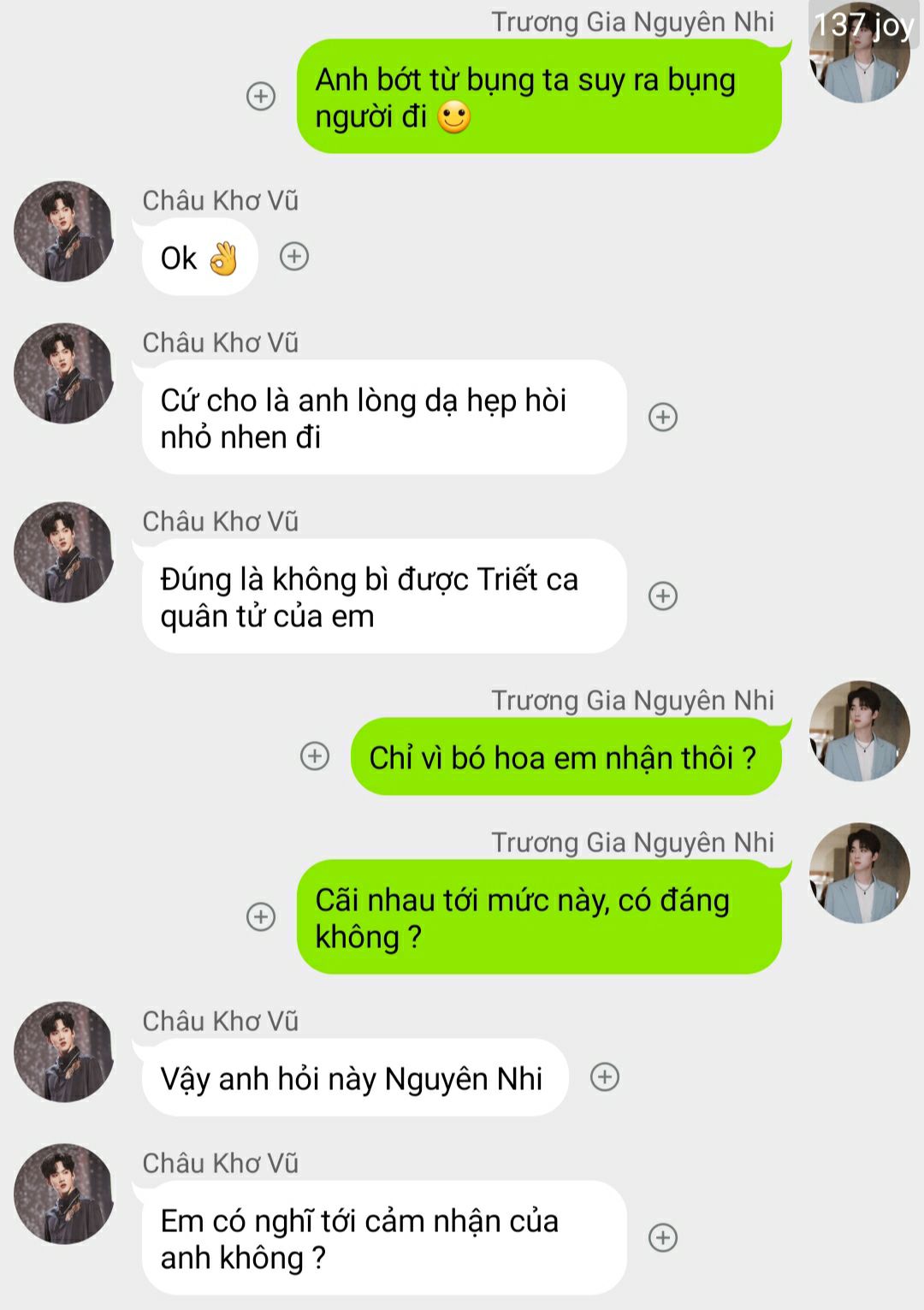Screen dimensions: 924x1310
Task: Open Trương Gia Nguyên Nhi's avatar beside "Chỉ vì bó hoa"
Action: tap(860, 731)
